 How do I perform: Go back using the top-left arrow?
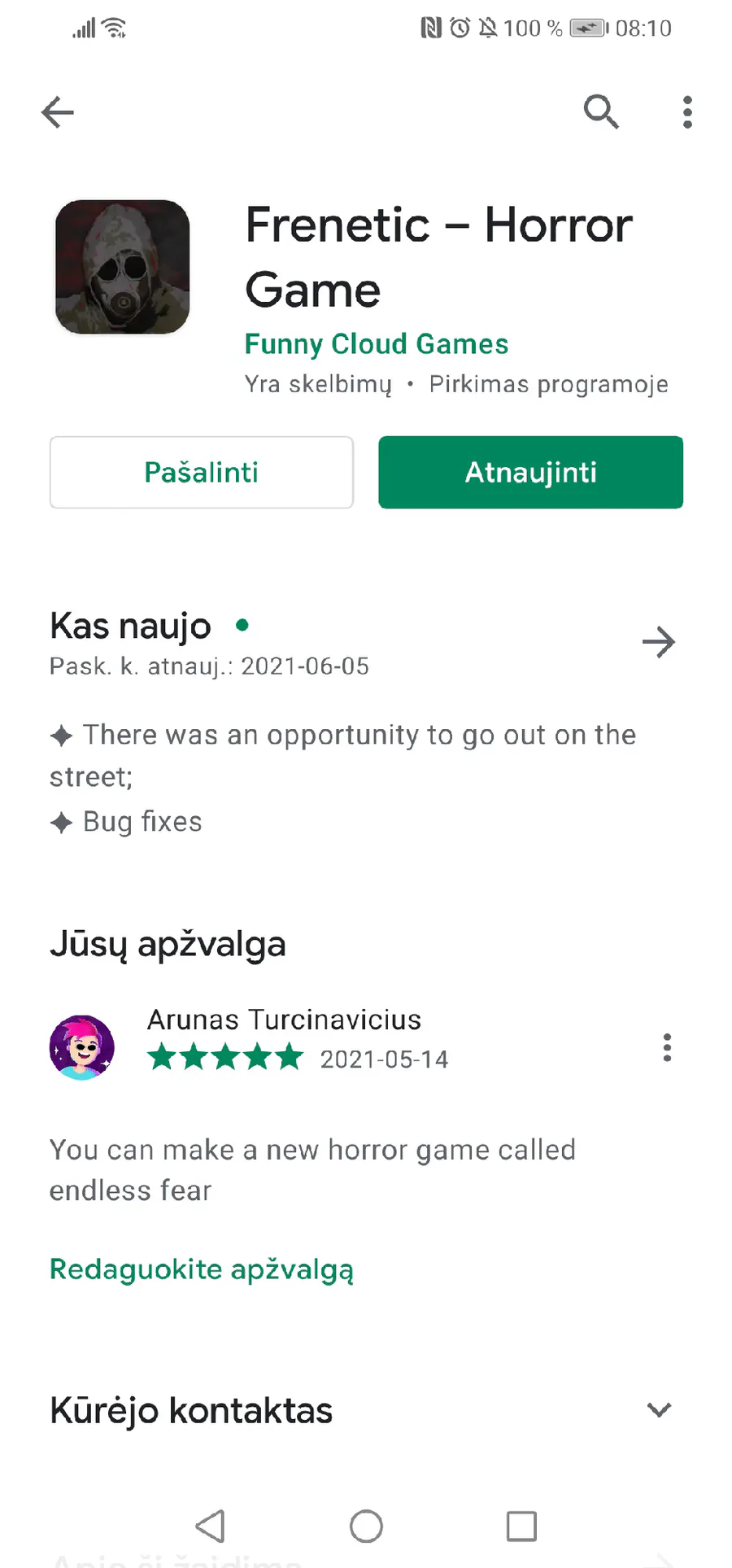(x=58, y=112)
